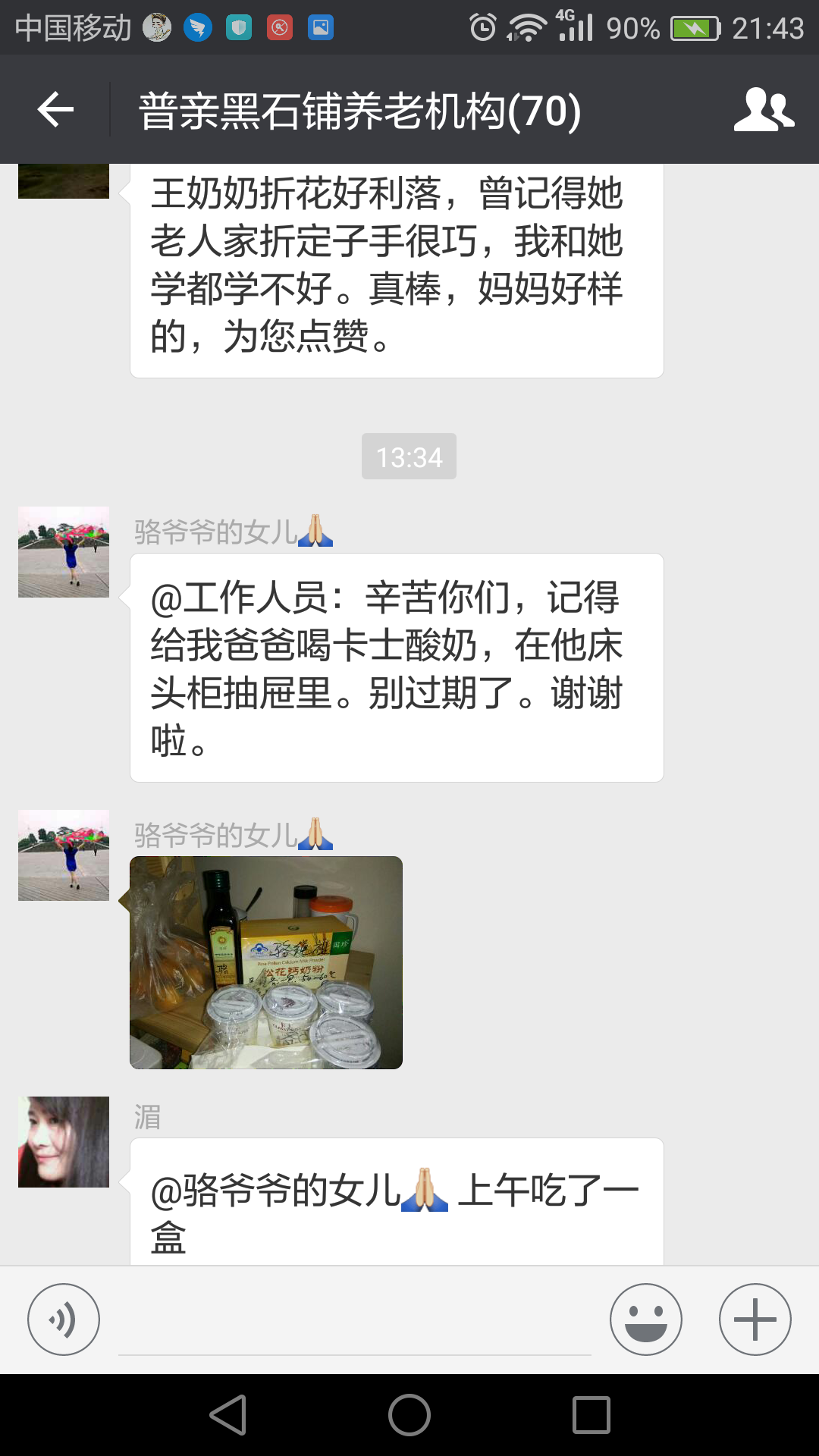Open the plus attachments menu

pyautogui.click(x=755, y=1319)
